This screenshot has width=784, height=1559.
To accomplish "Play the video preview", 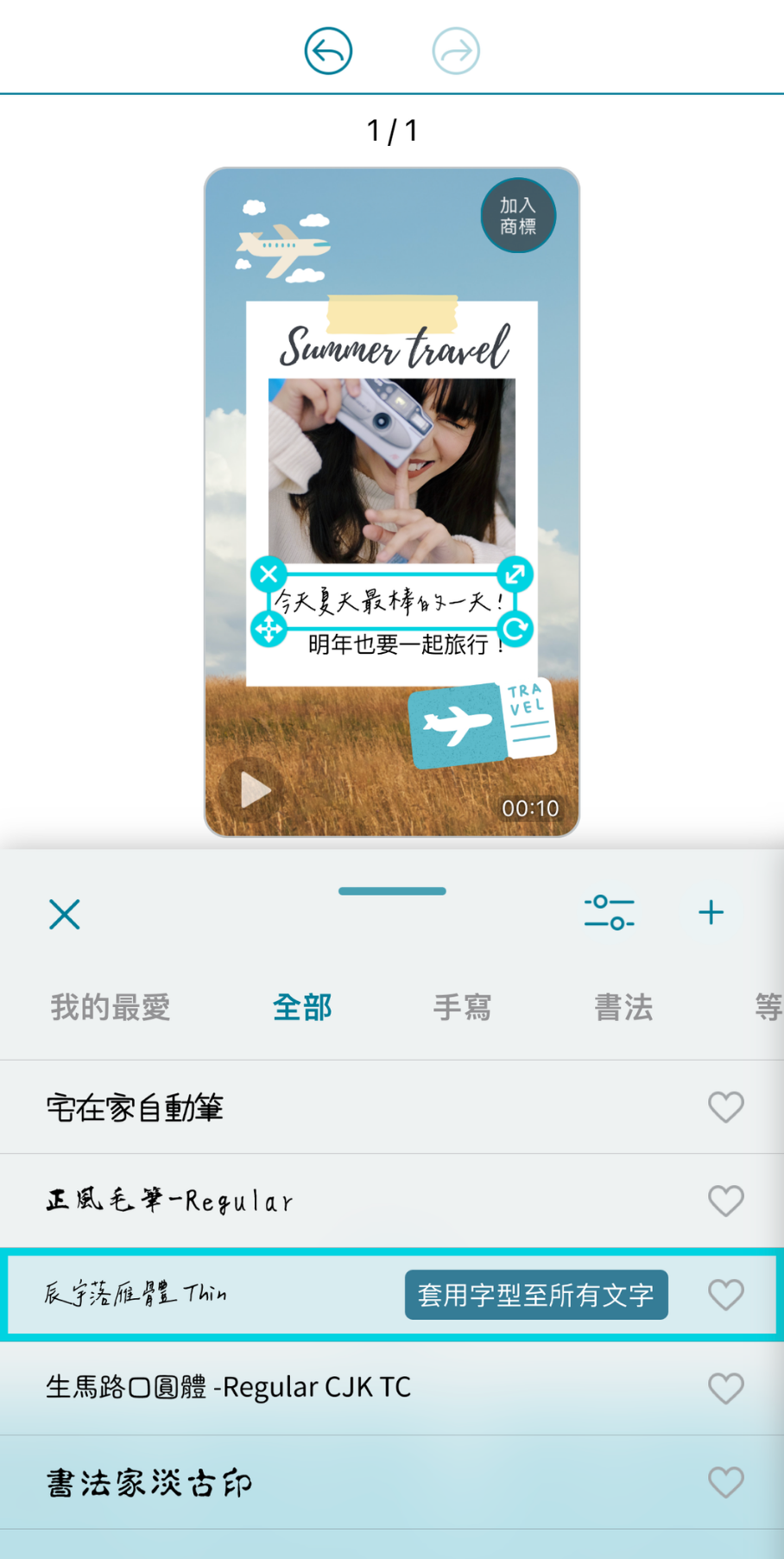I will [x=253, y=789].
